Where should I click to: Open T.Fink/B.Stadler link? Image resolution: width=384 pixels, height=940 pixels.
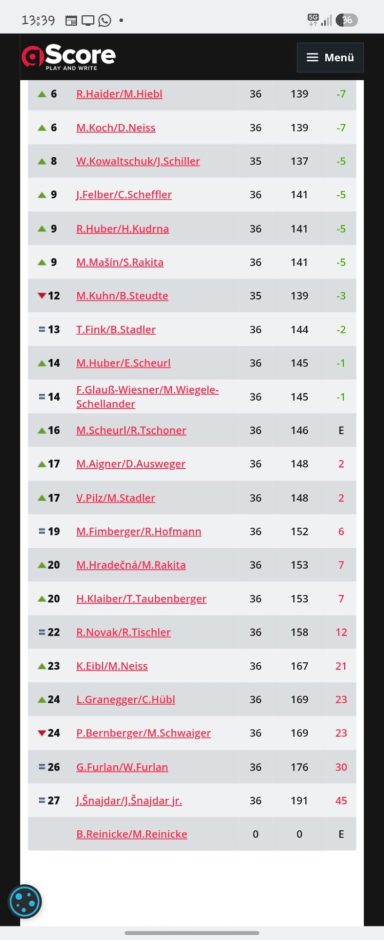click(x=116, y=329)
